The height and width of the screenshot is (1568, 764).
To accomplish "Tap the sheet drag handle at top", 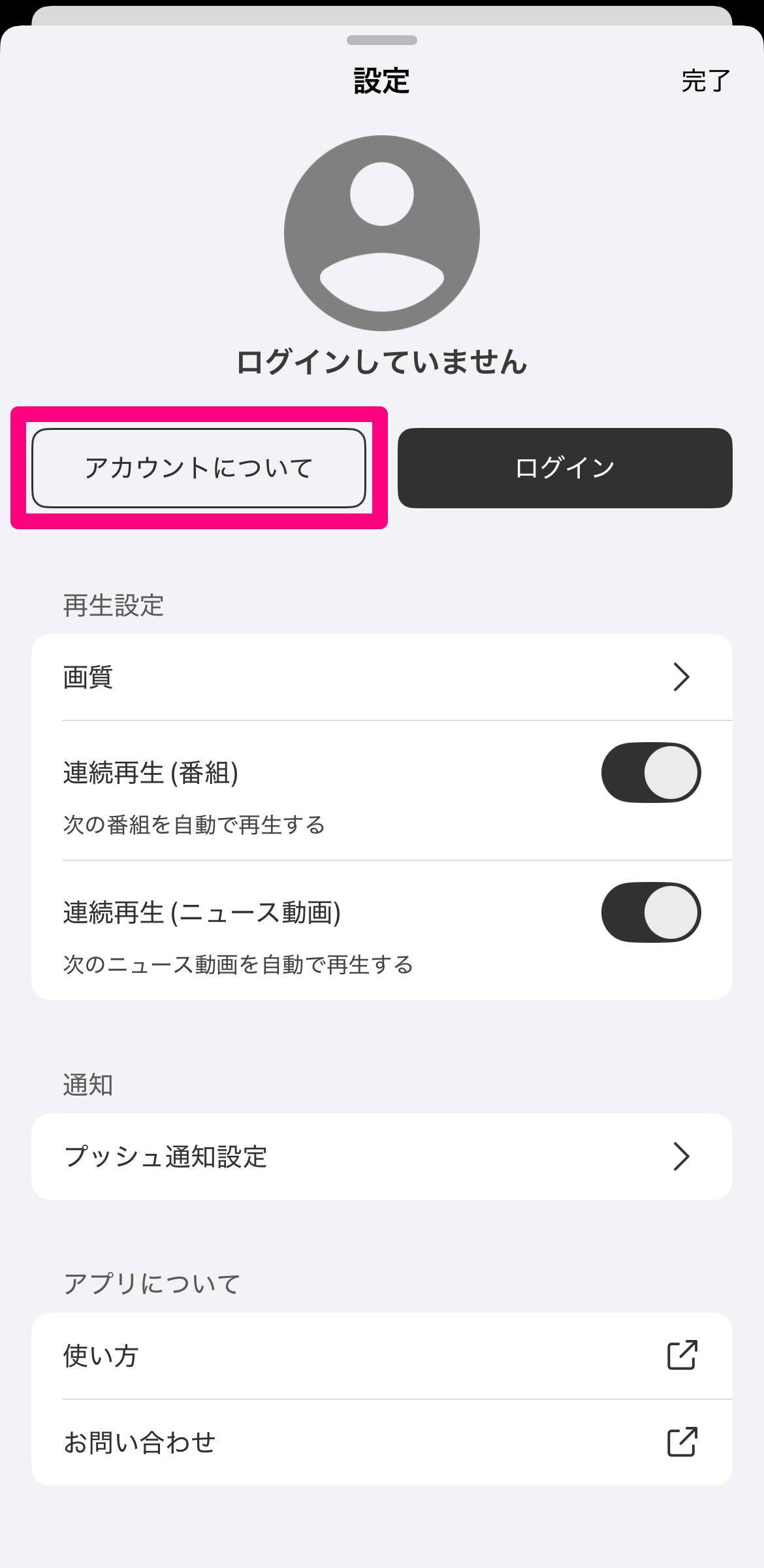I will [x=381, y=39].
